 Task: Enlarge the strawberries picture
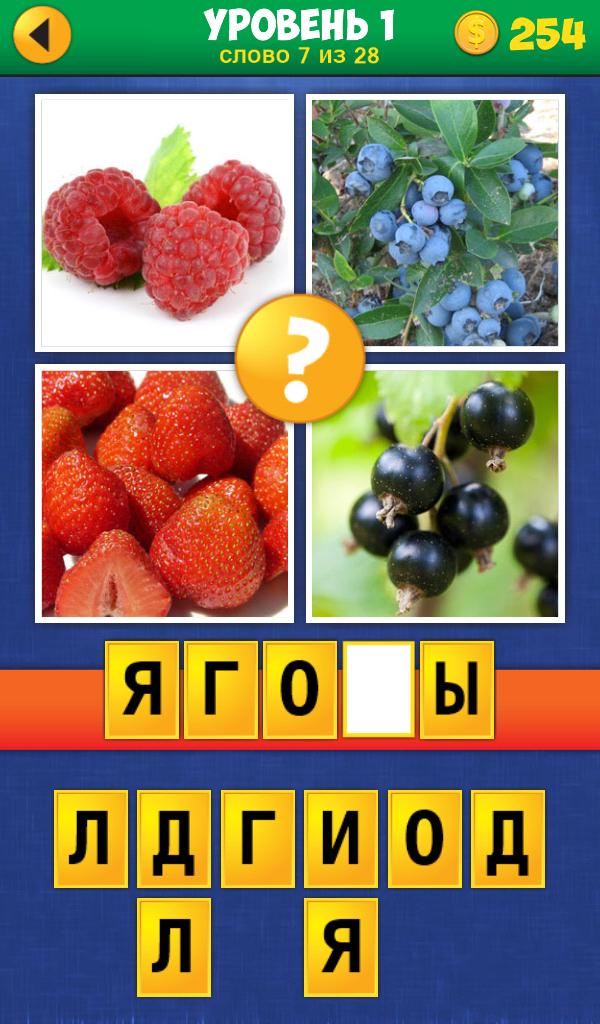coord(165,493)
